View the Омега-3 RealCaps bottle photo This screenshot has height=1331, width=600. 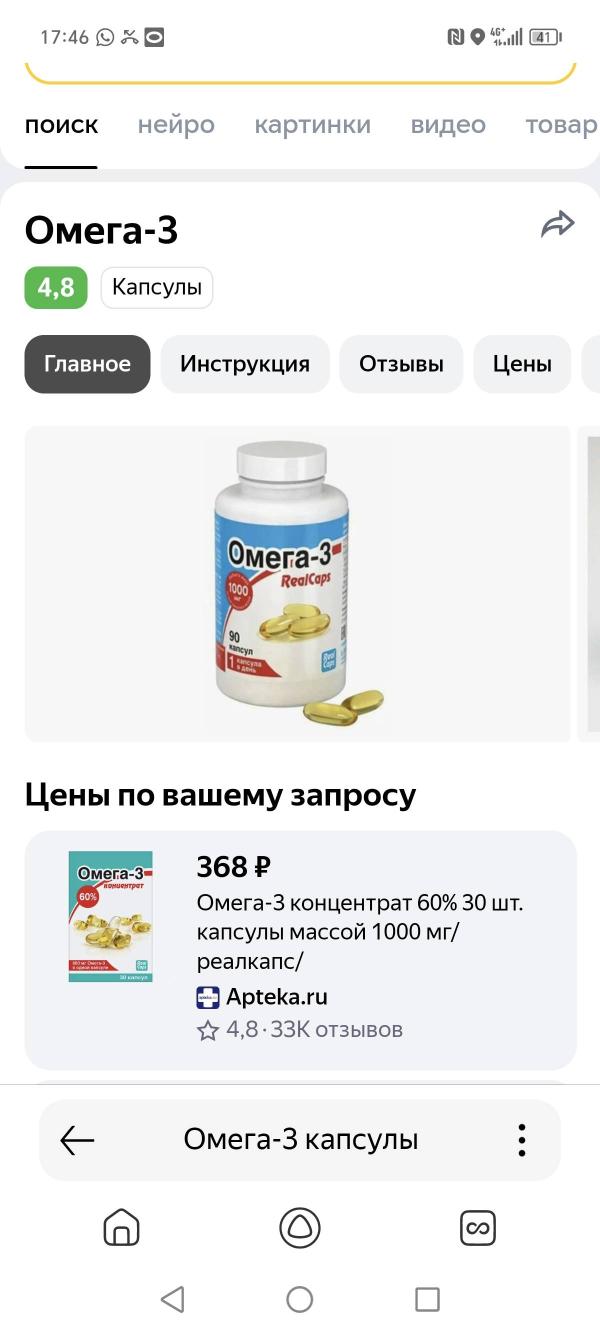point(297,584)
